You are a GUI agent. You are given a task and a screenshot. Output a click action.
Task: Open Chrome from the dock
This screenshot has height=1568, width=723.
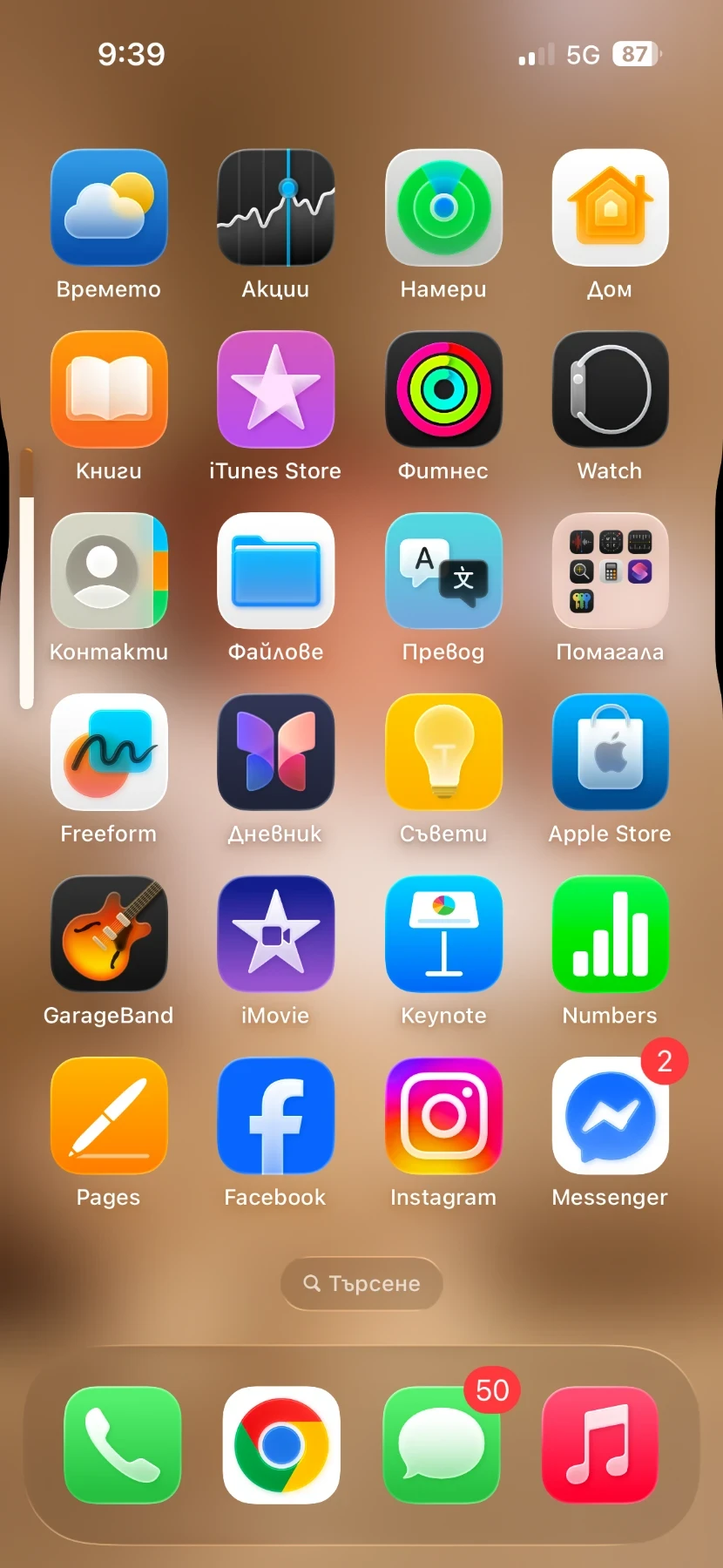click(281, 1444)
